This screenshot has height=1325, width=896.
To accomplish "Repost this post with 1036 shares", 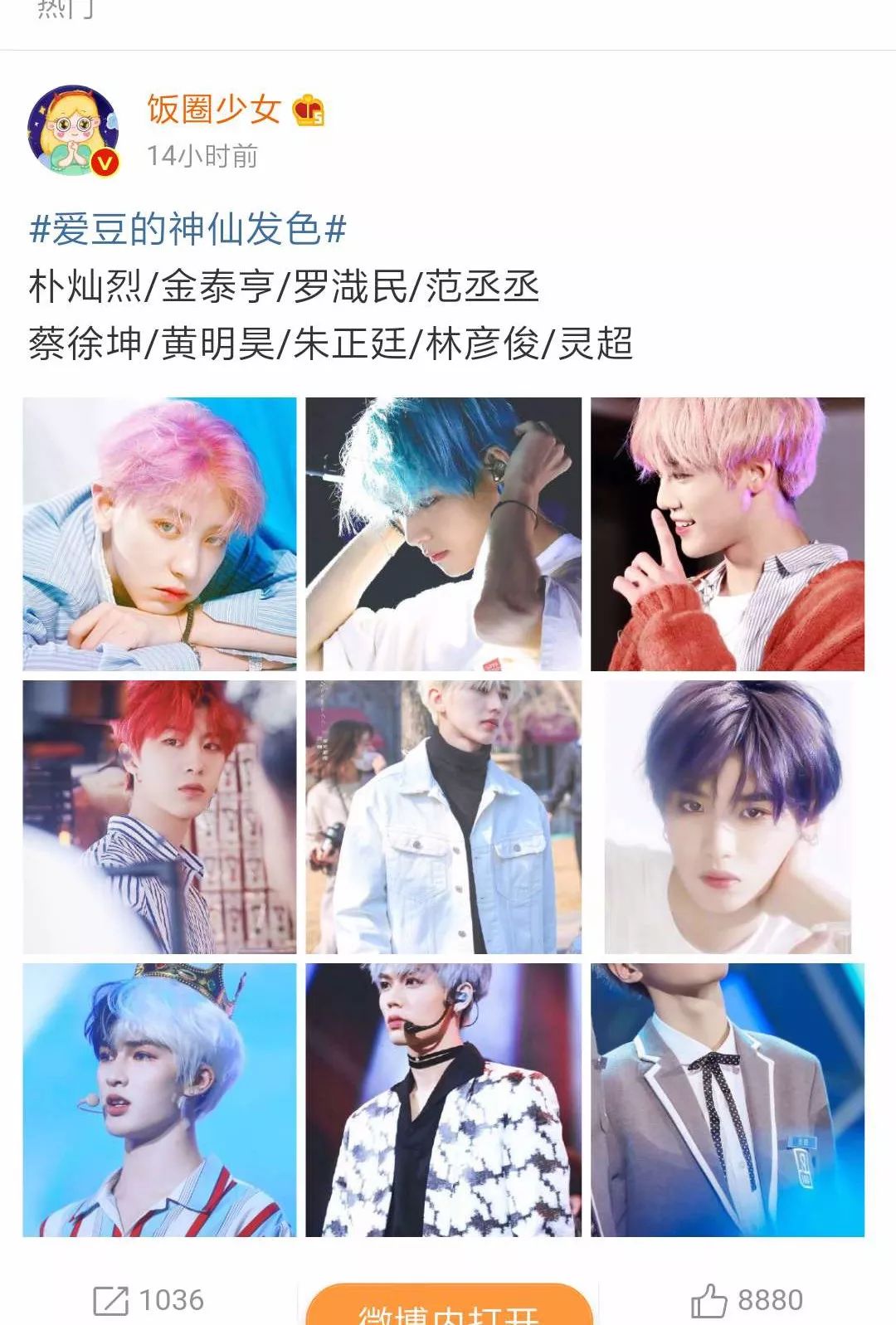I will point(149,1299).
